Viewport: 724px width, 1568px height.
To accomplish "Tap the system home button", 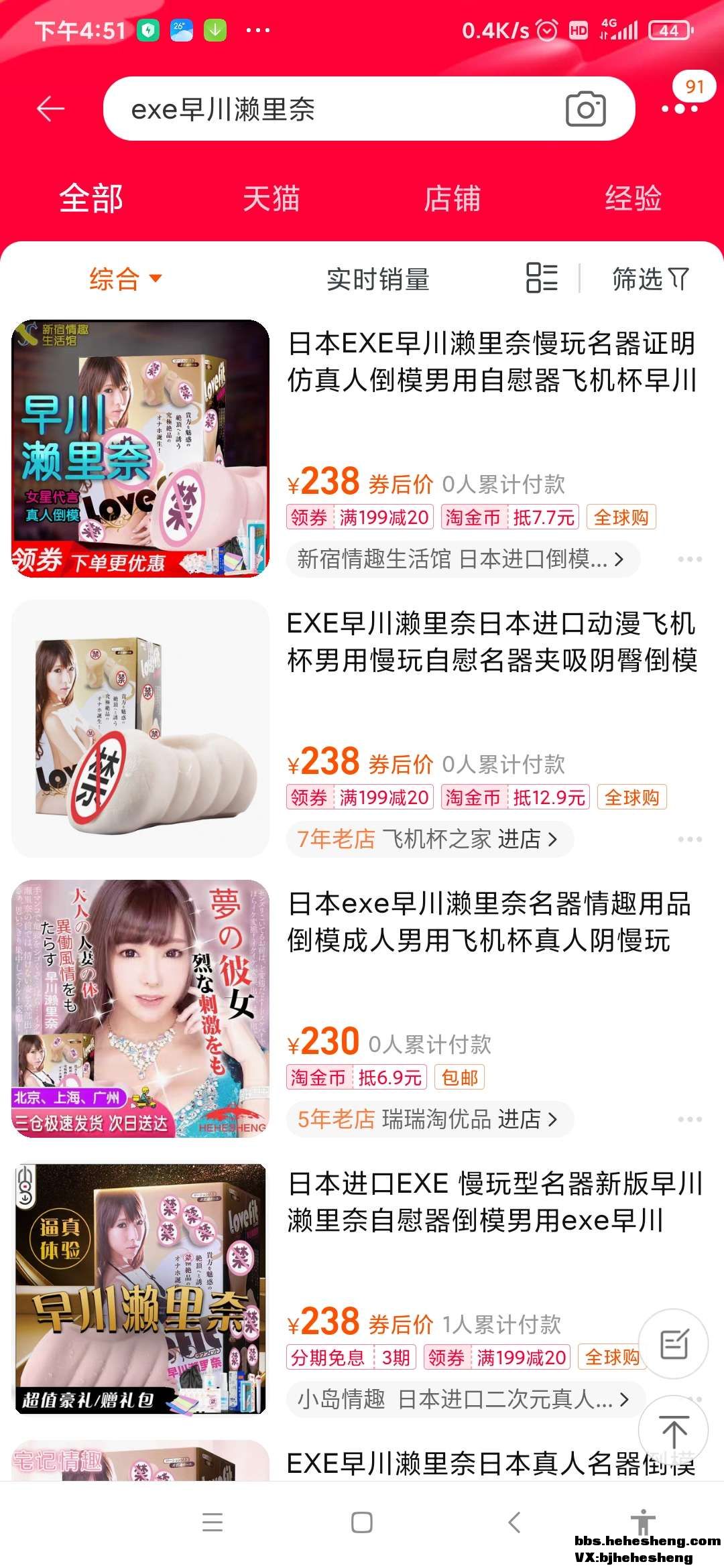I will (x=362, y=1522).
